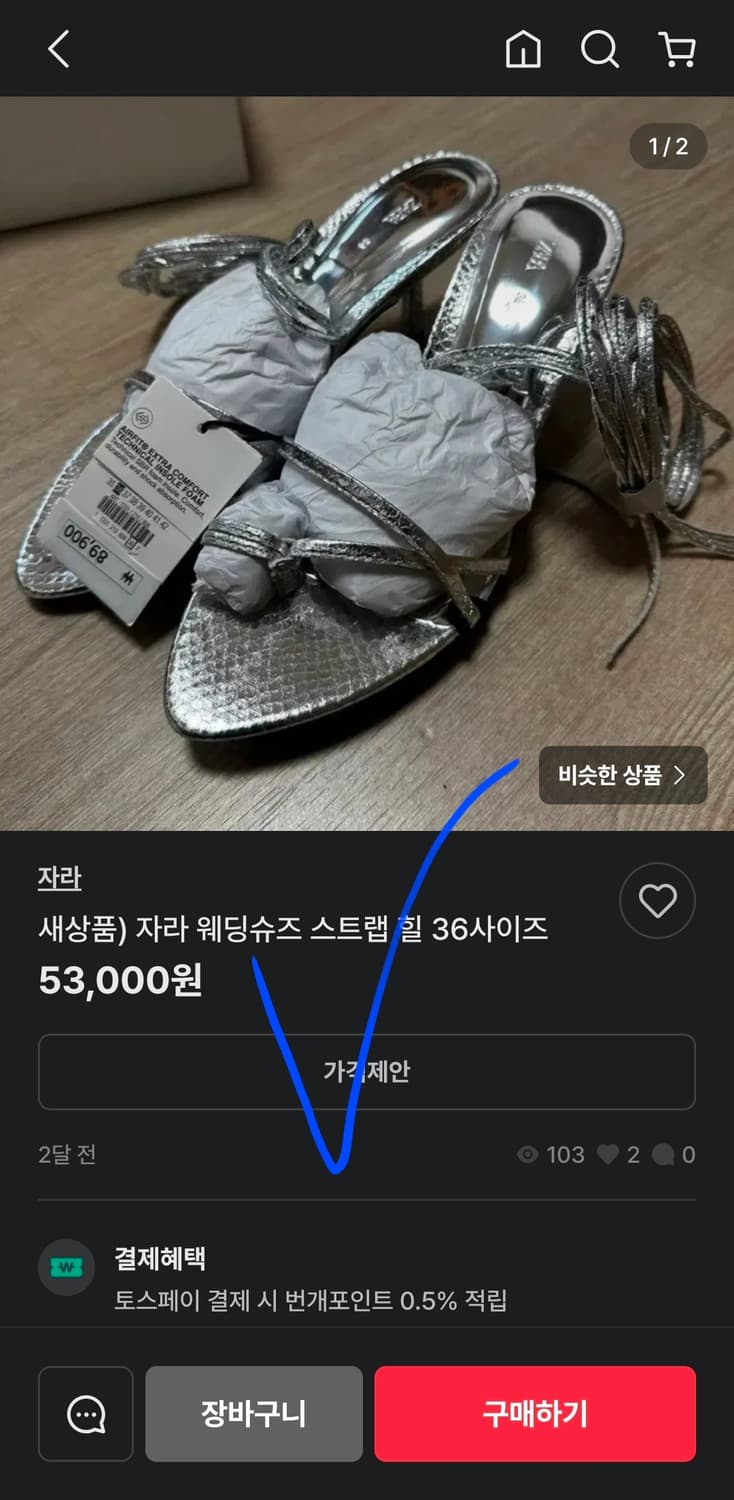Viewport: 734px width, 1500px height.
Task: Tap the back arrow at top left
Action: (x=57, y=49)
